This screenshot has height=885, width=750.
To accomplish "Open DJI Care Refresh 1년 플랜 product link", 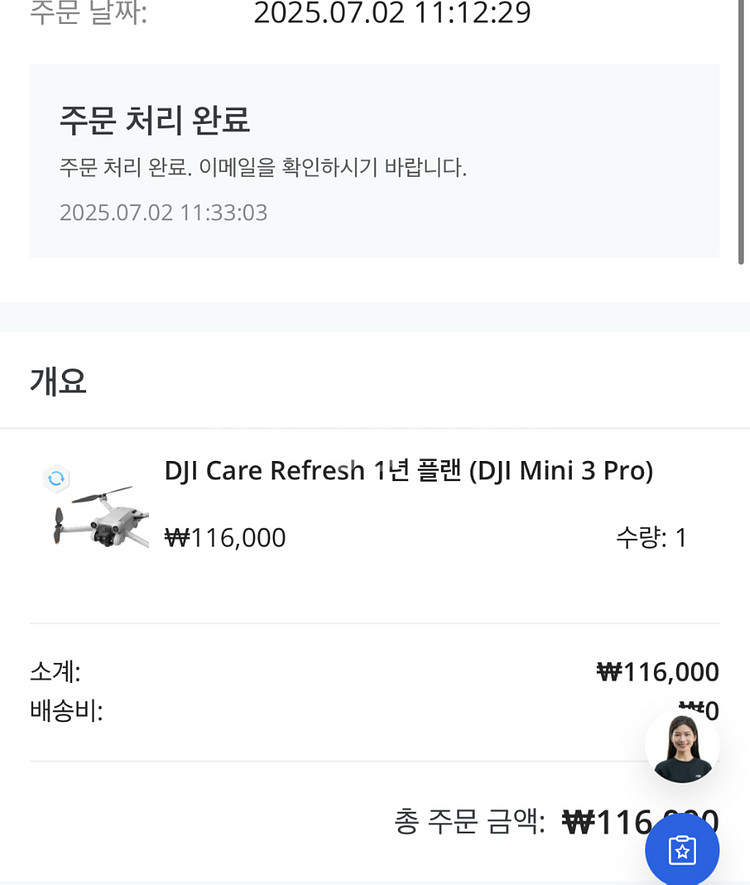I will click(x=408, y=470).
